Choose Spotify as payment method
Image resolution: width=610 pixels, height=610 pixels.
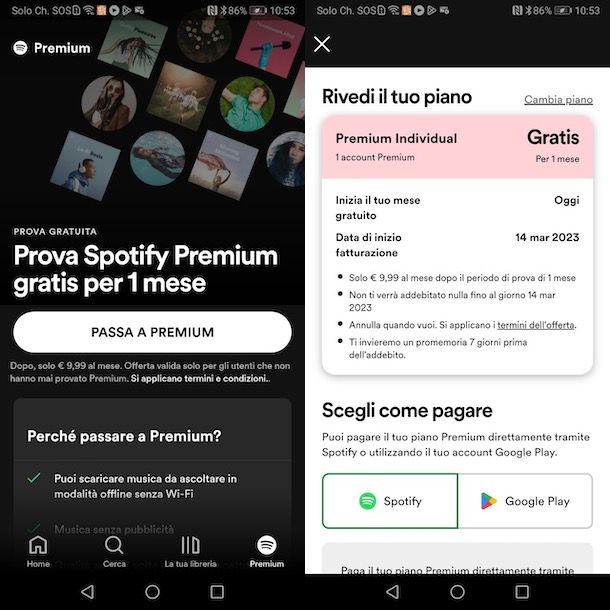click(390, 501)
